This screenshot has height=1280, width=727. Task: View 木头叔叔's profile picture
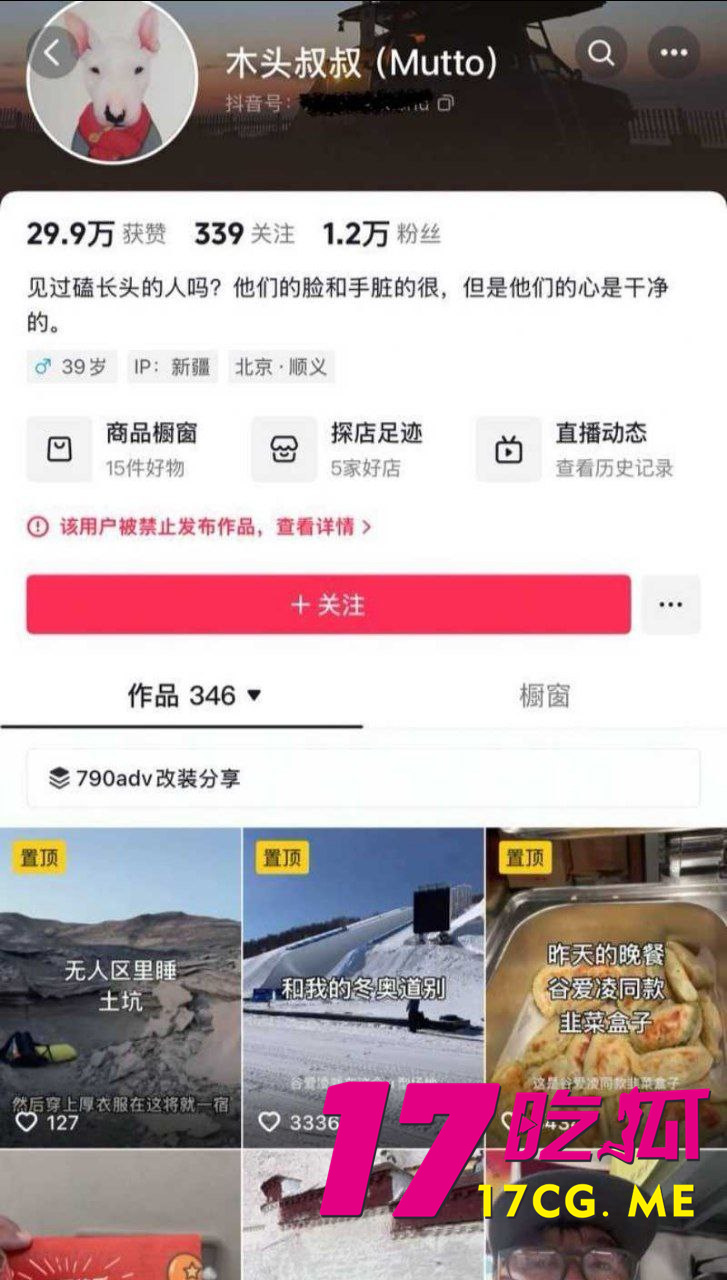tap(111, 80)
